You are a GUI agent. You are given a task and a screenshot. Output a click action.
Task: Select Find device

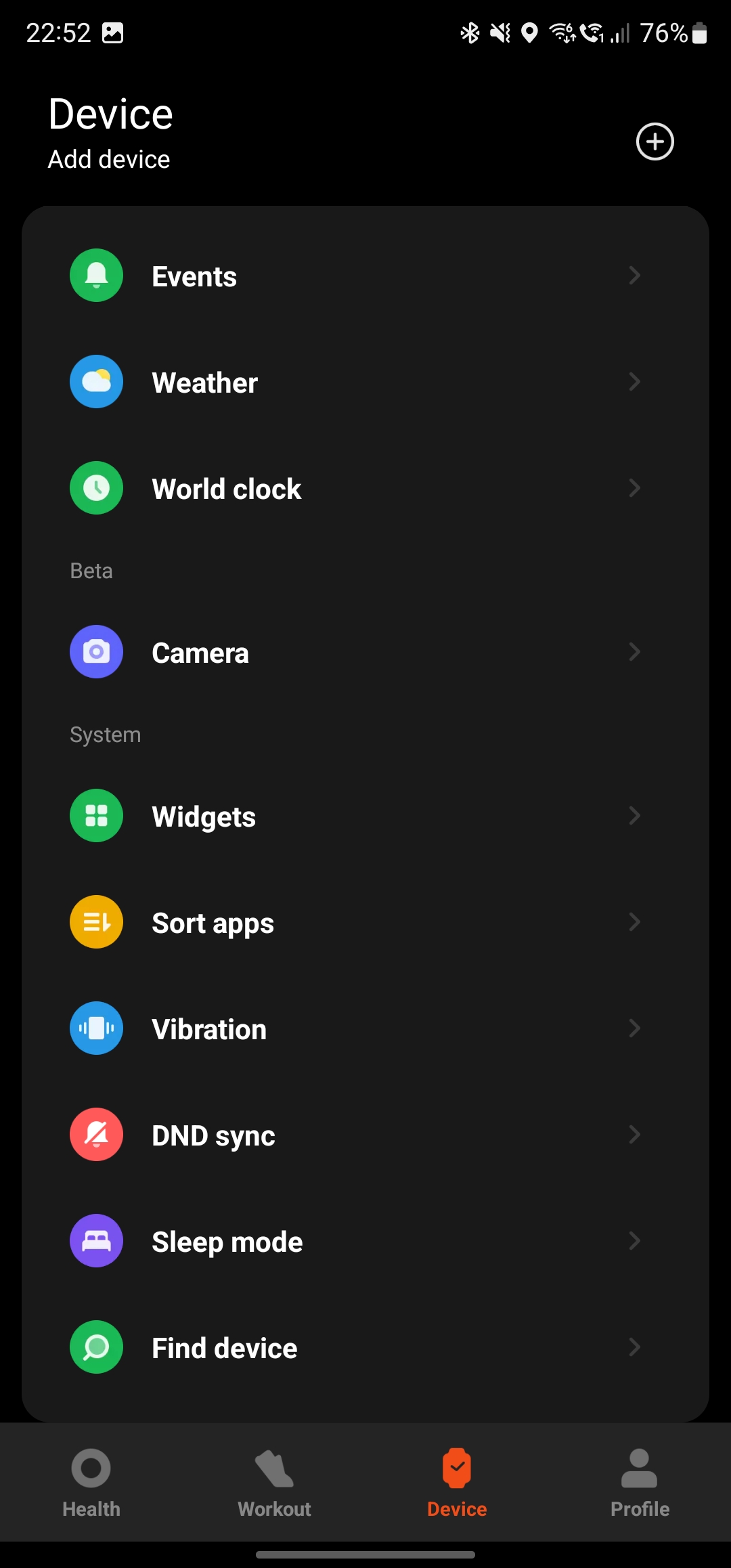point(365,1347)
